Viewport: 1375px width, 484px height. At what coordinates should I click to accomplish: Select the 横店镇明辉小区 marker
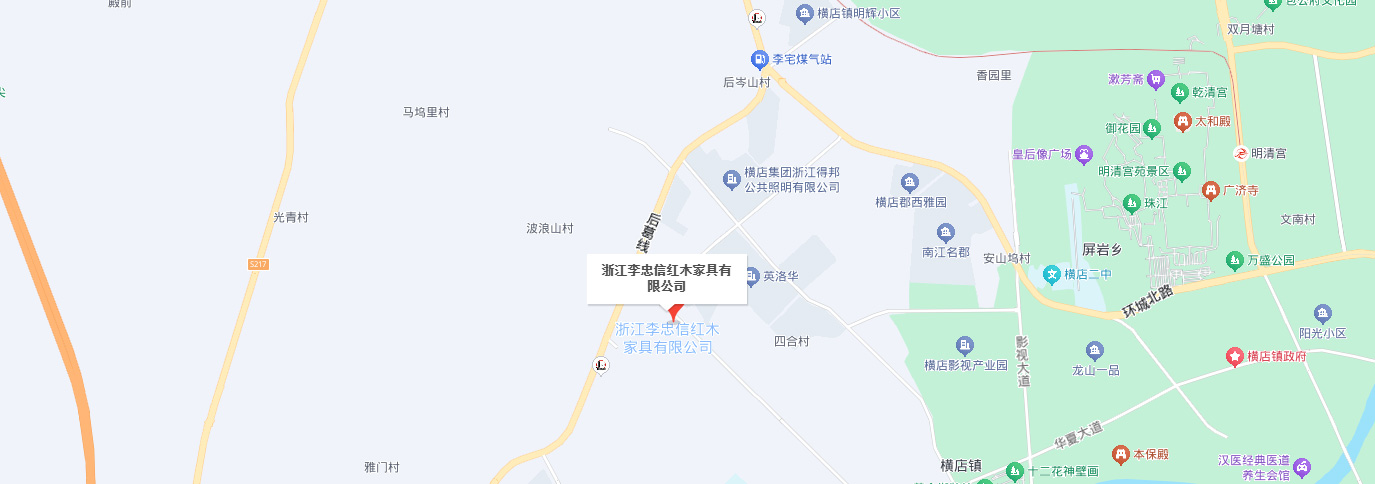coord(805,13)
